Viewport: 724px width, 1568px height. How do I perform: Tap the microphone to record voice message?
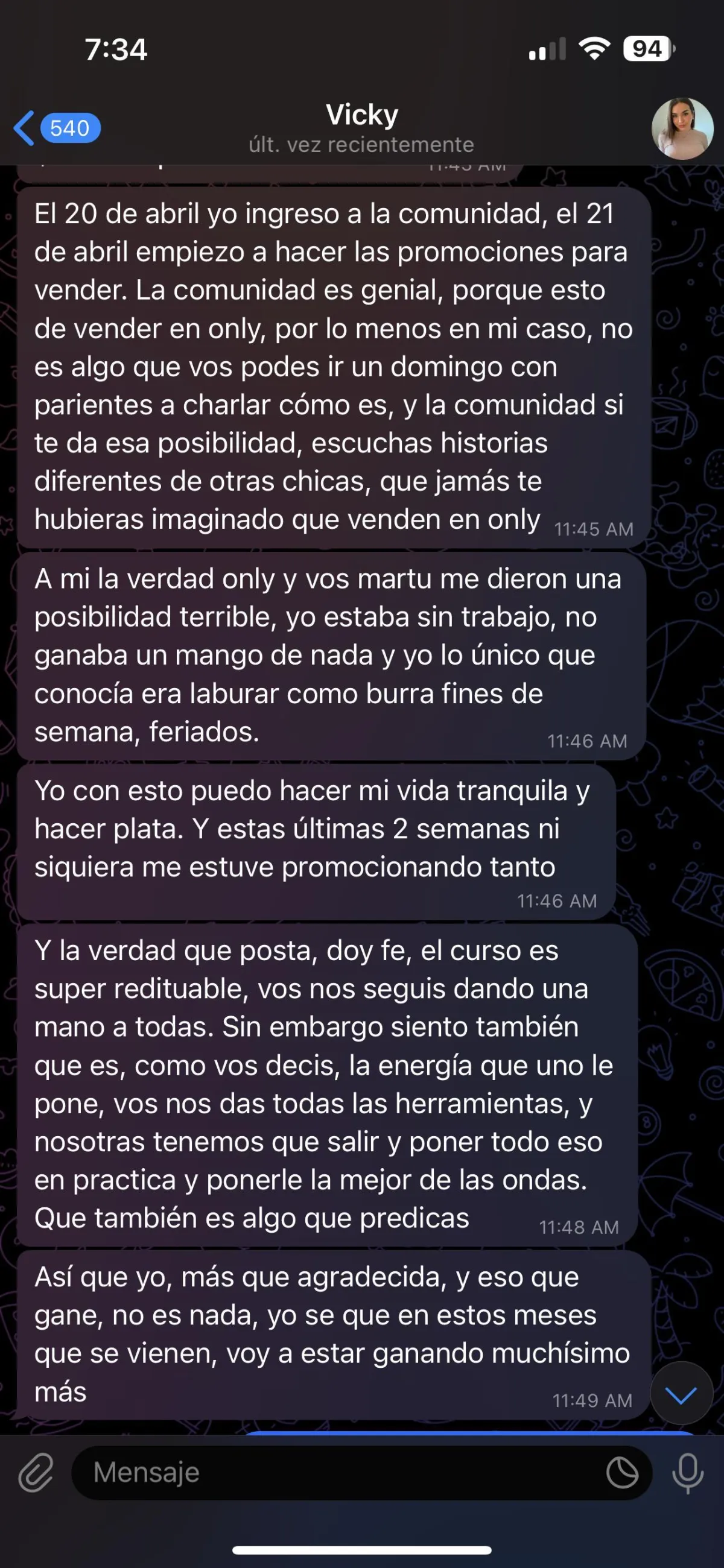point(687,1473)
